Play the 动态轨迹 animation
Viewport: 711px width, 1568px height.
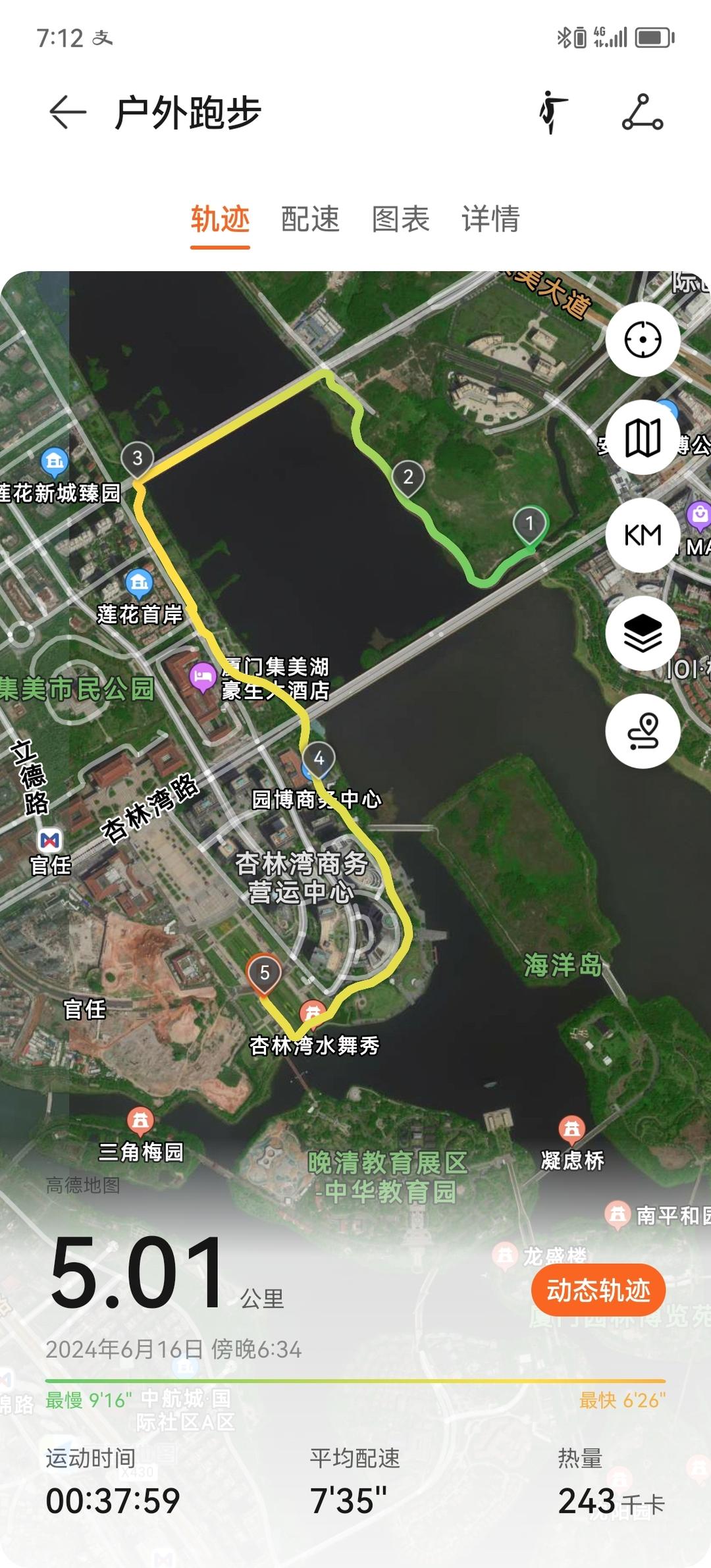point(598,1290)
